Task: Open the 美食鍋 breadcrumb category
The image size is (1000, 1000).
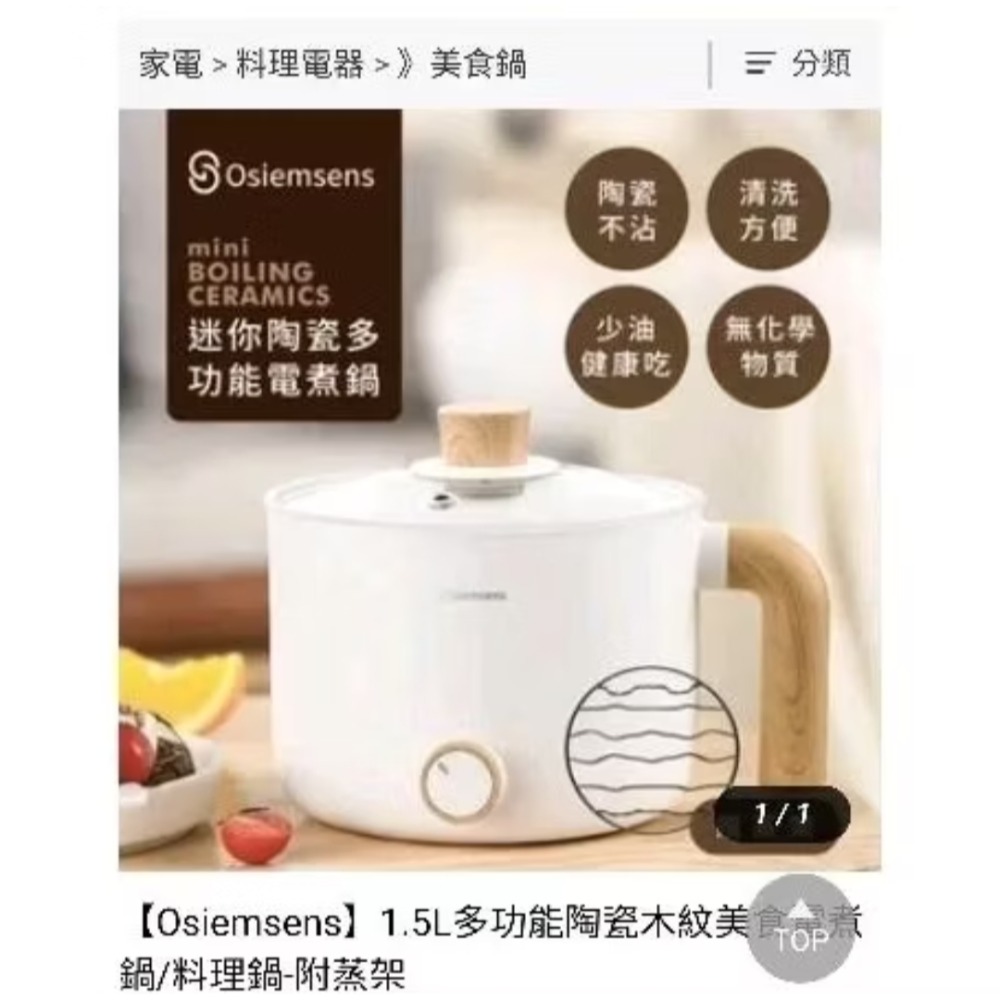Action: tap(478, 65)
